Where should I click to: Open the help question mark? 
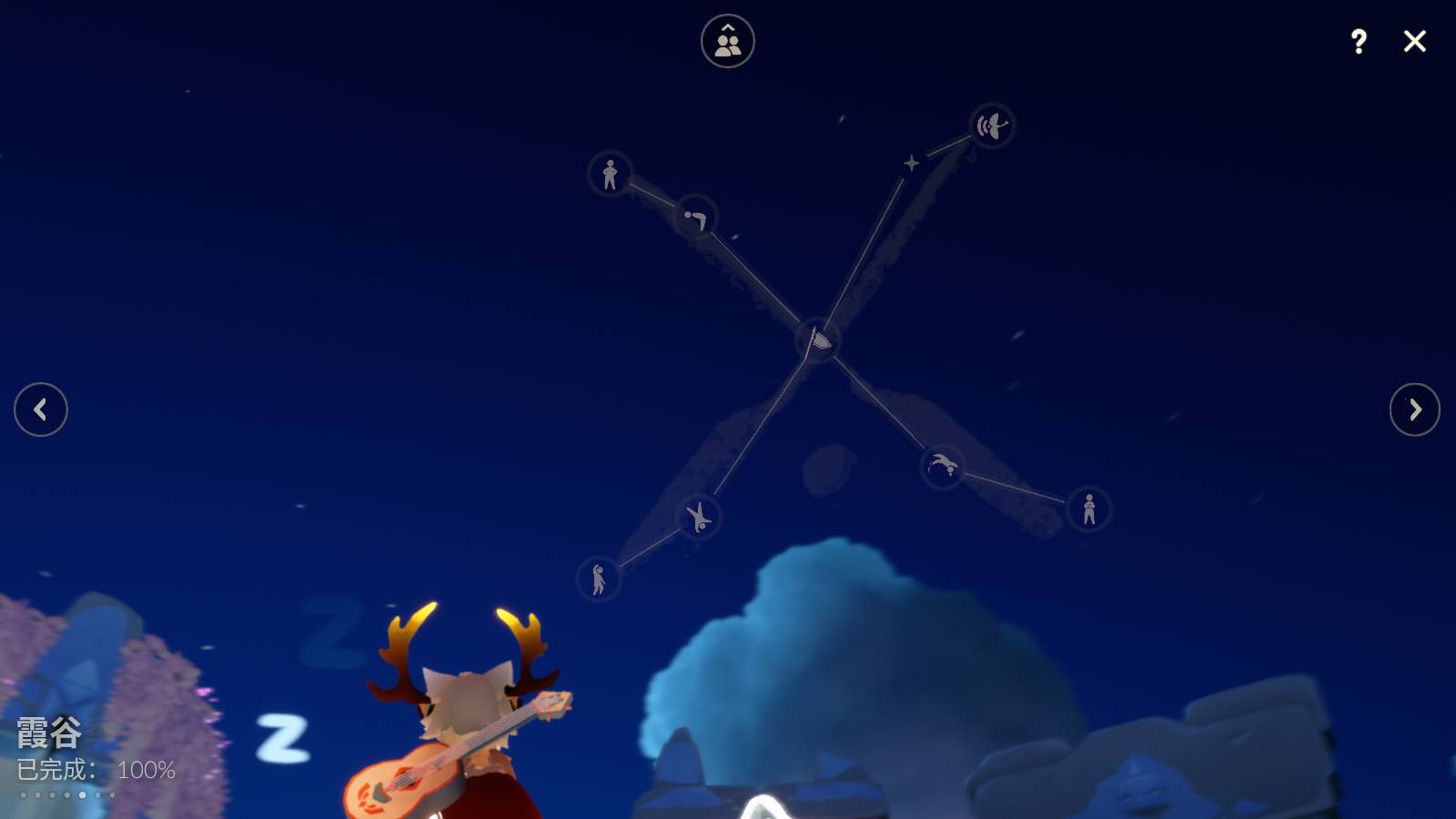[x=1358, y=41]
